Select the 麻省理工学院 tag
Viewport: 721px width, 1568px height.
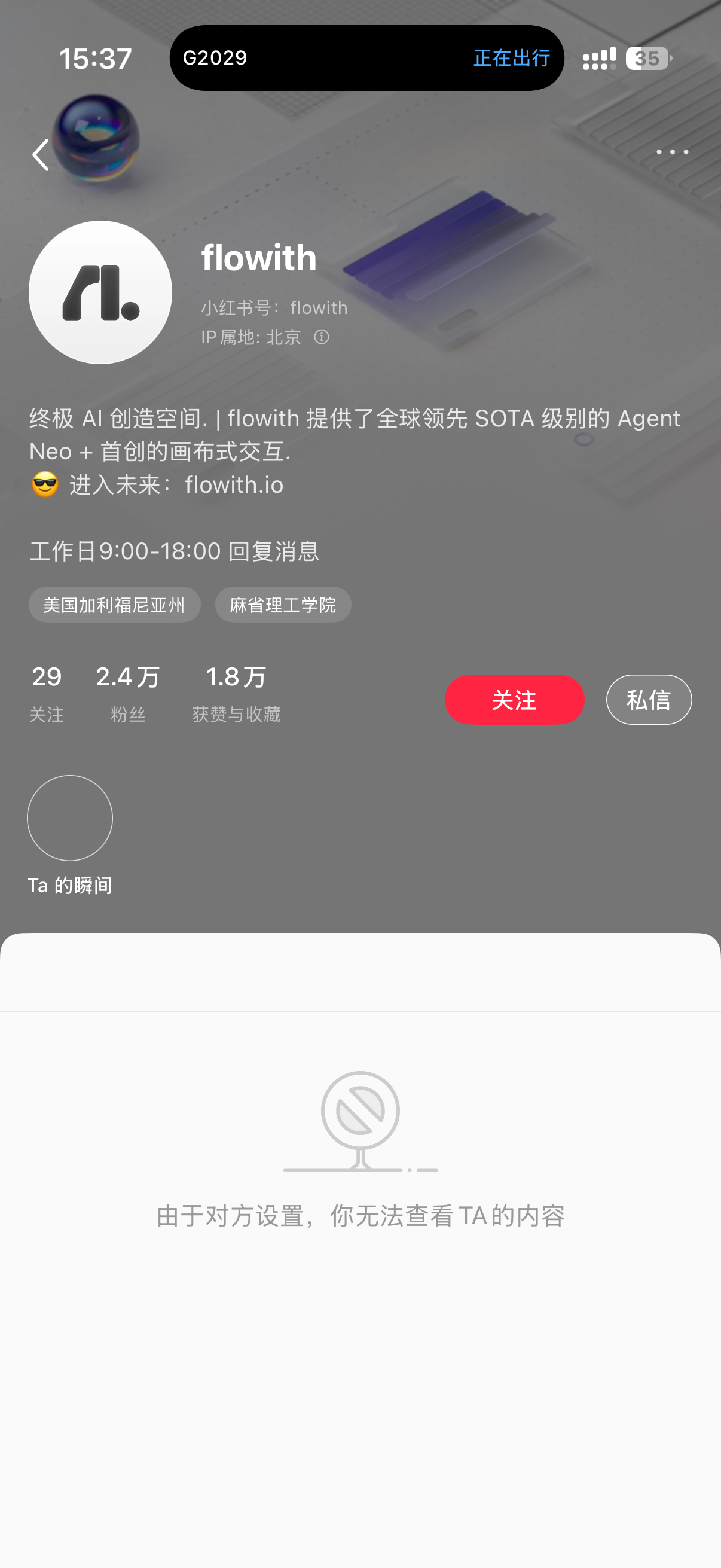[283, 605]
